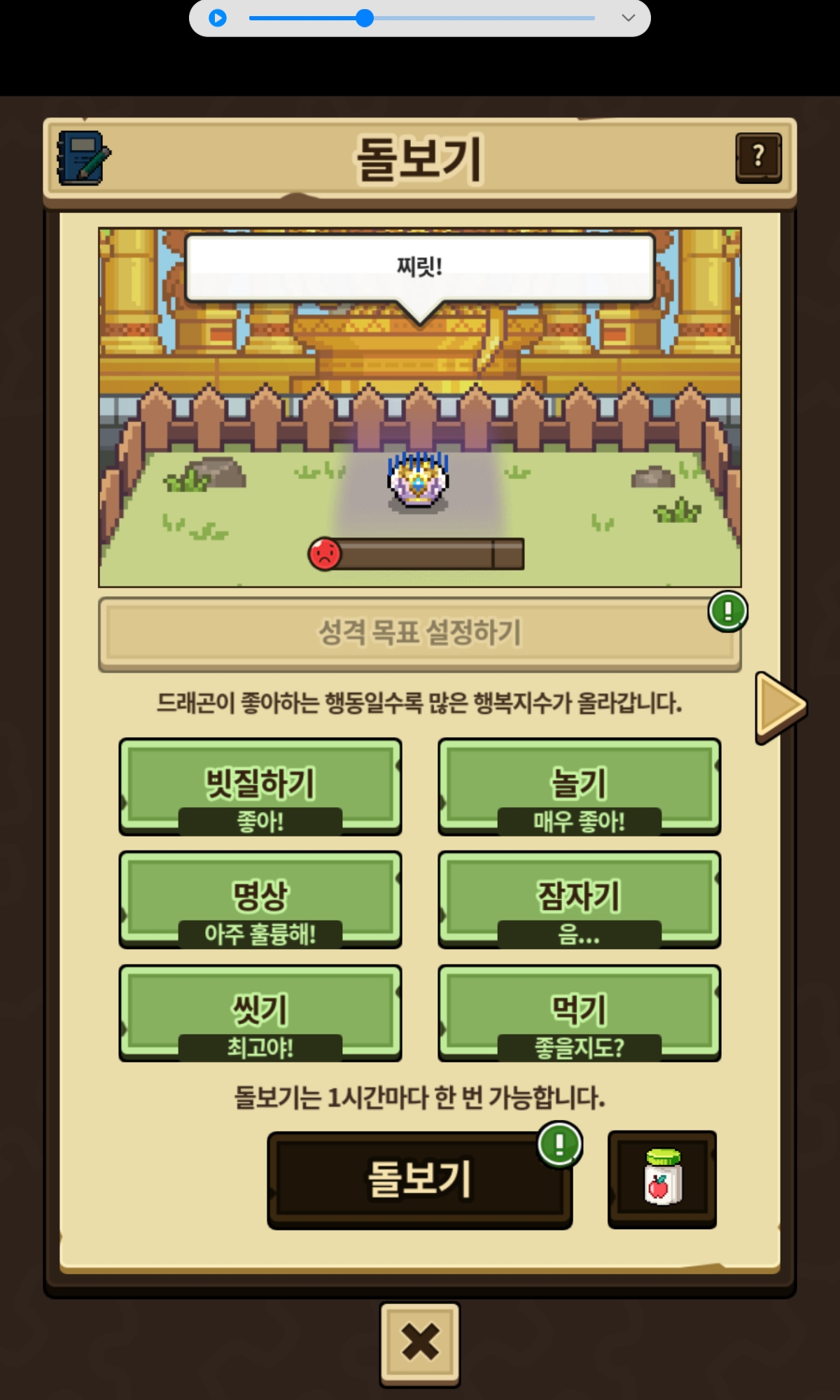Go to next dragon with arrow
Viewport: 840px width, 1400px height.
coord(780,707)
